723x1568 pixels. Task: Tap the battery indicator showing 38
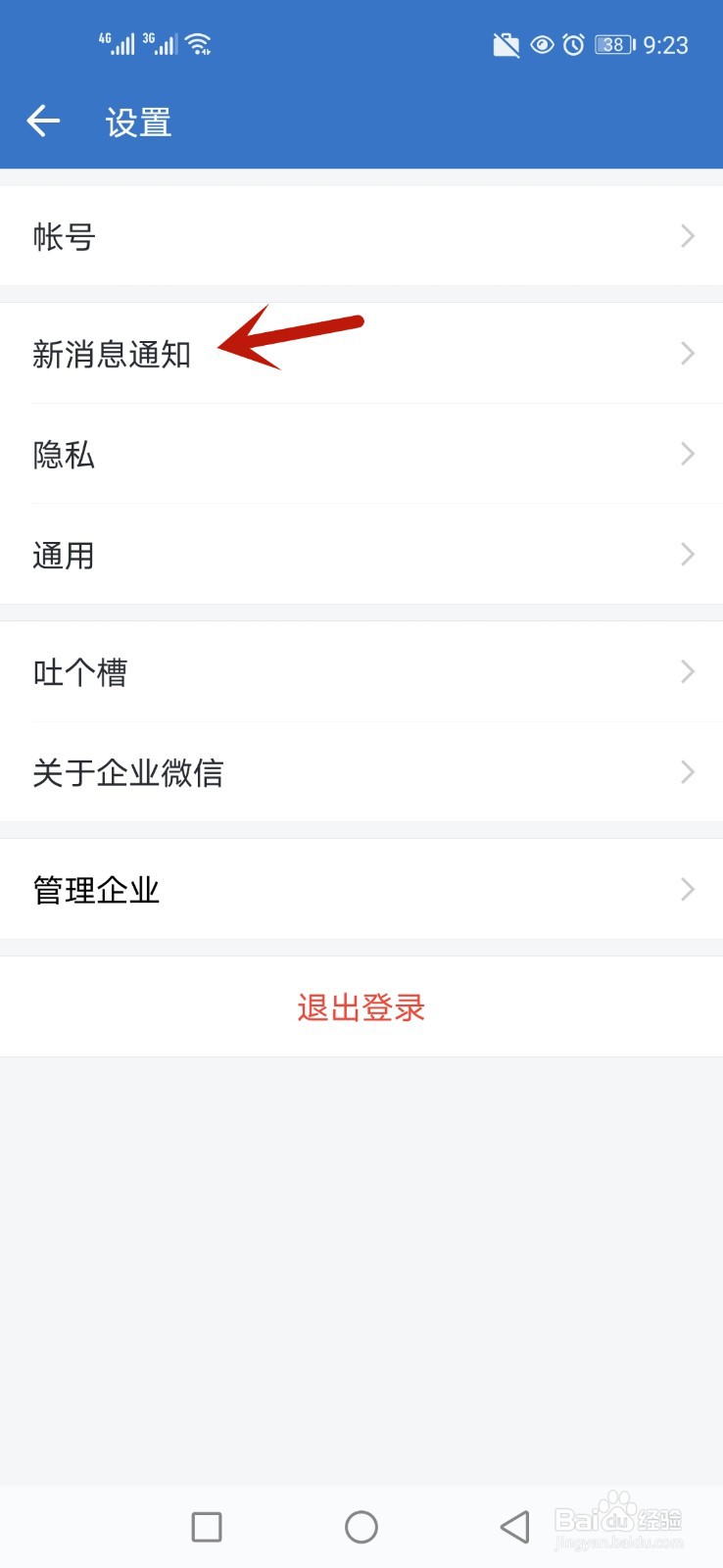point(612,43)
